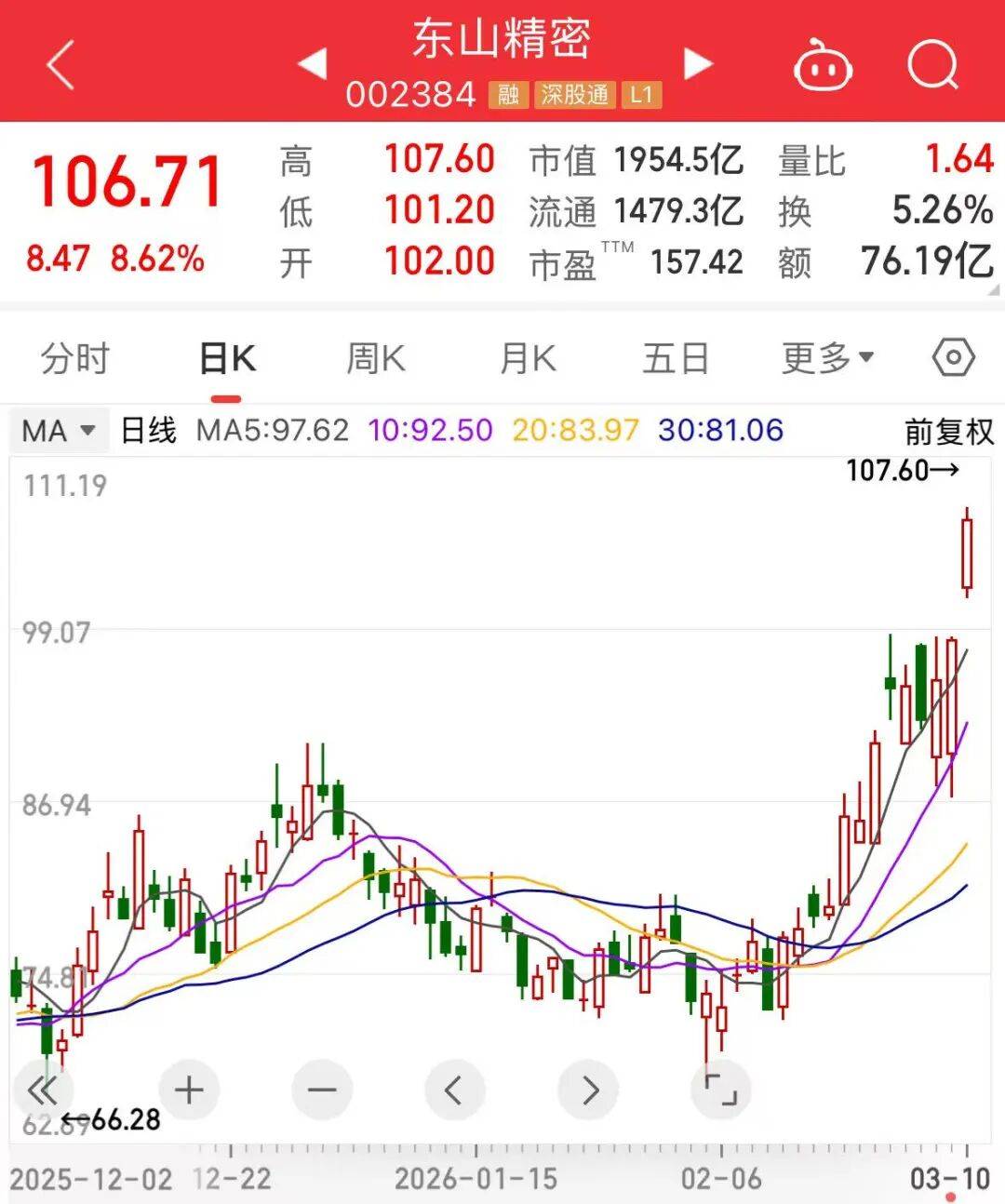Jump to earliest chart data
1005x1204 pixels.
click(x=43, y=1090)
